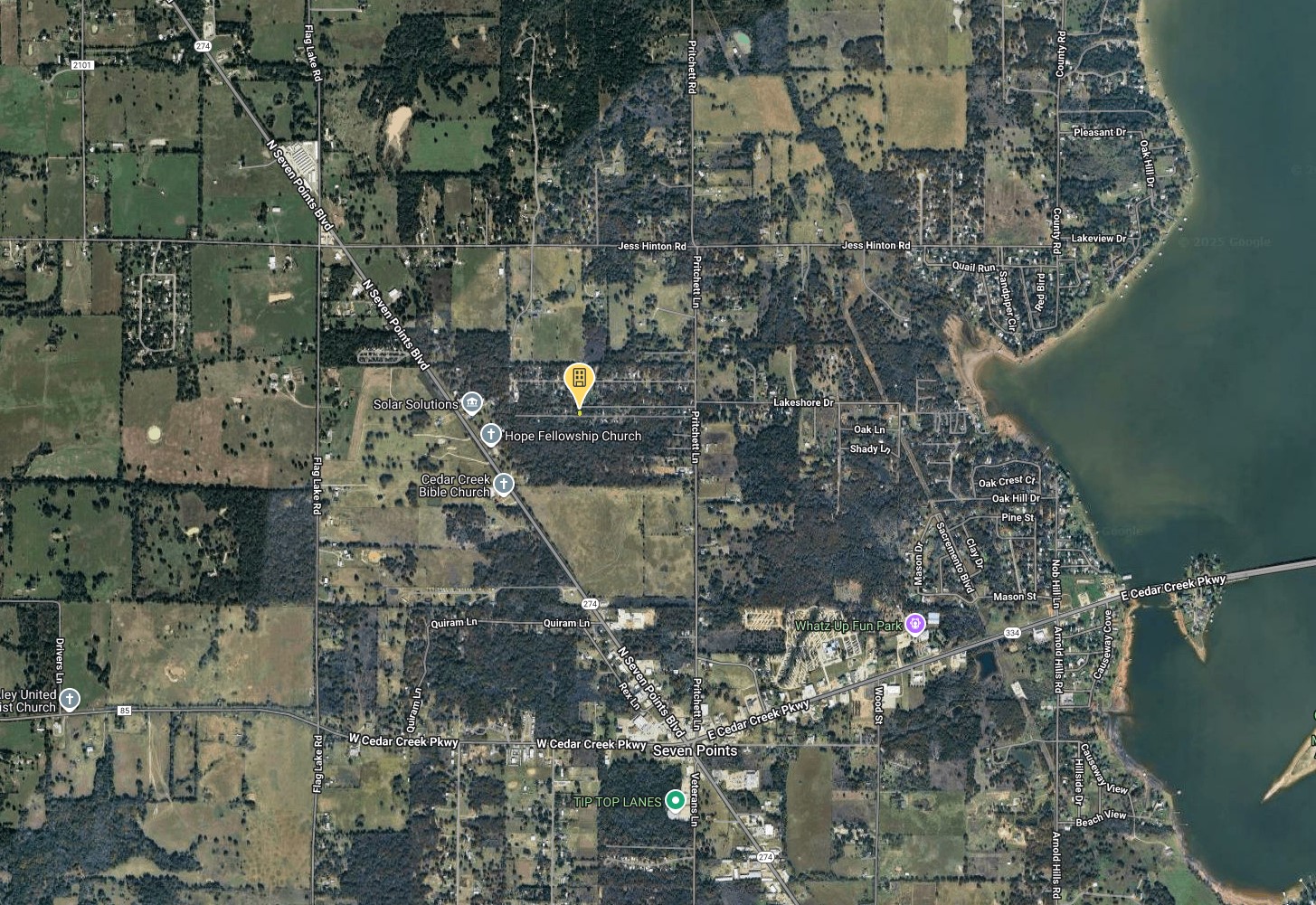
Task: Select the TIP TOP LANES marker
Action: pos(675,800)
